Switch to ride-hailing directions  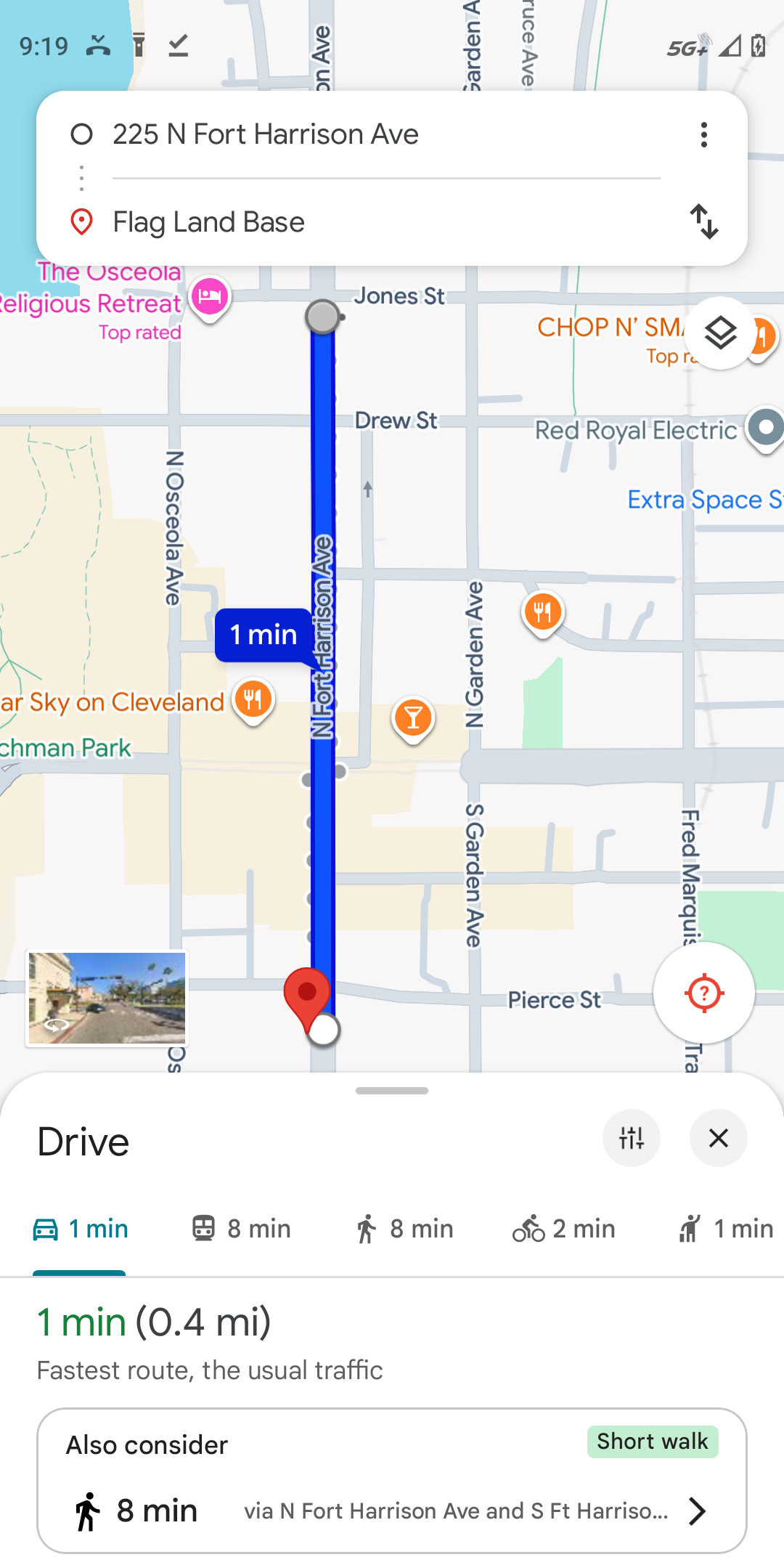pyautogui.click(x=725, y=1229)
